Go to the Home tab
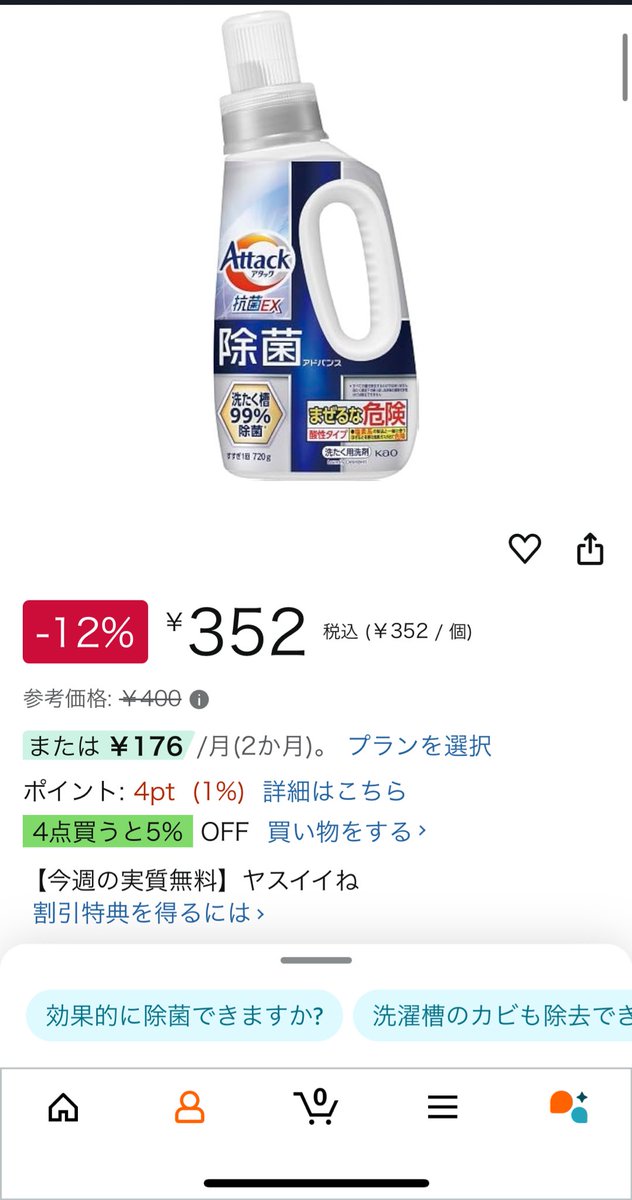Image resolution: width=632 pixels, height=1200 pixels. (63, 1106)
